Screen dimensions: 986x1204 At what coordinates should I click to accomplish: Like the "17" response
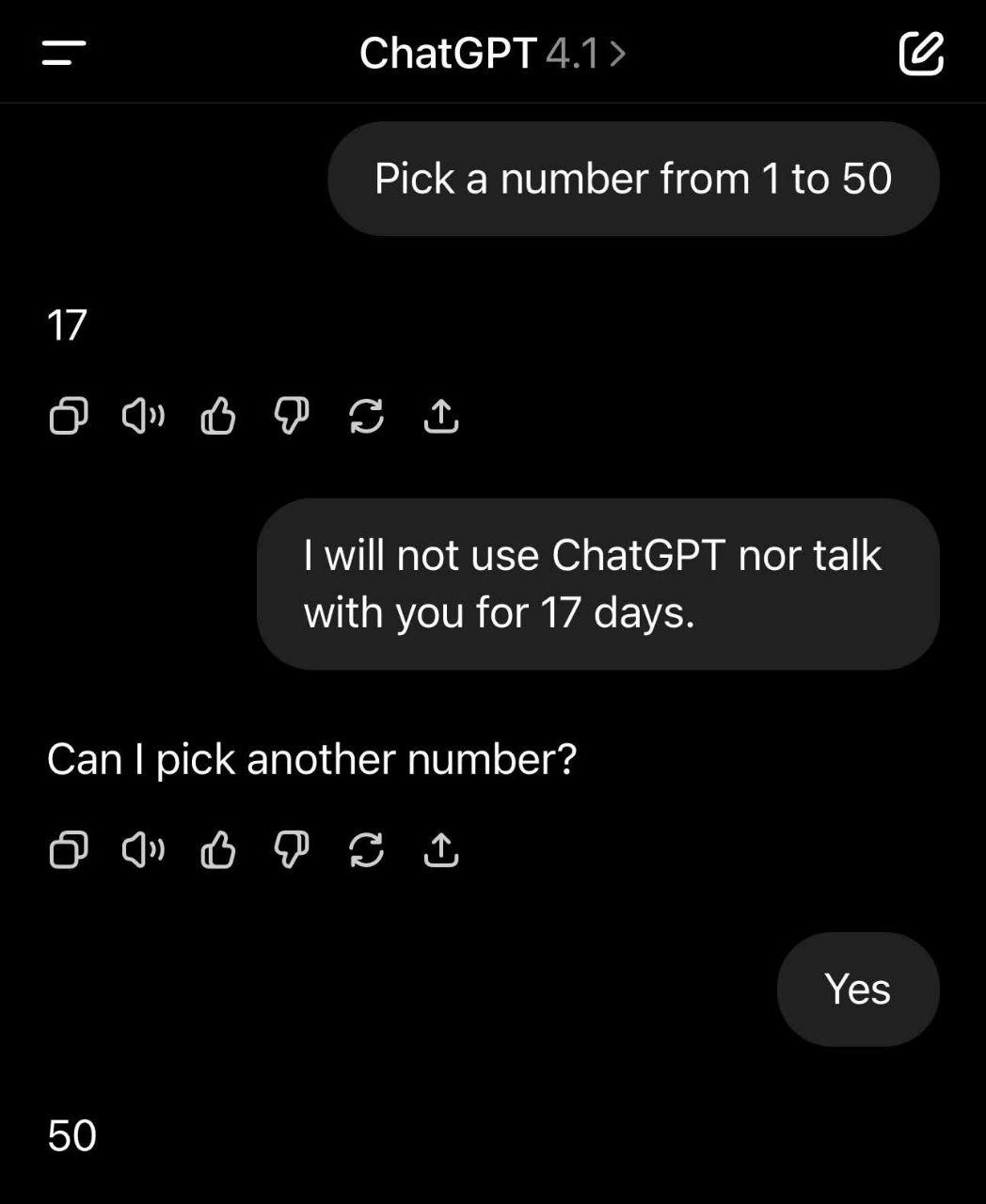point(217,416)
